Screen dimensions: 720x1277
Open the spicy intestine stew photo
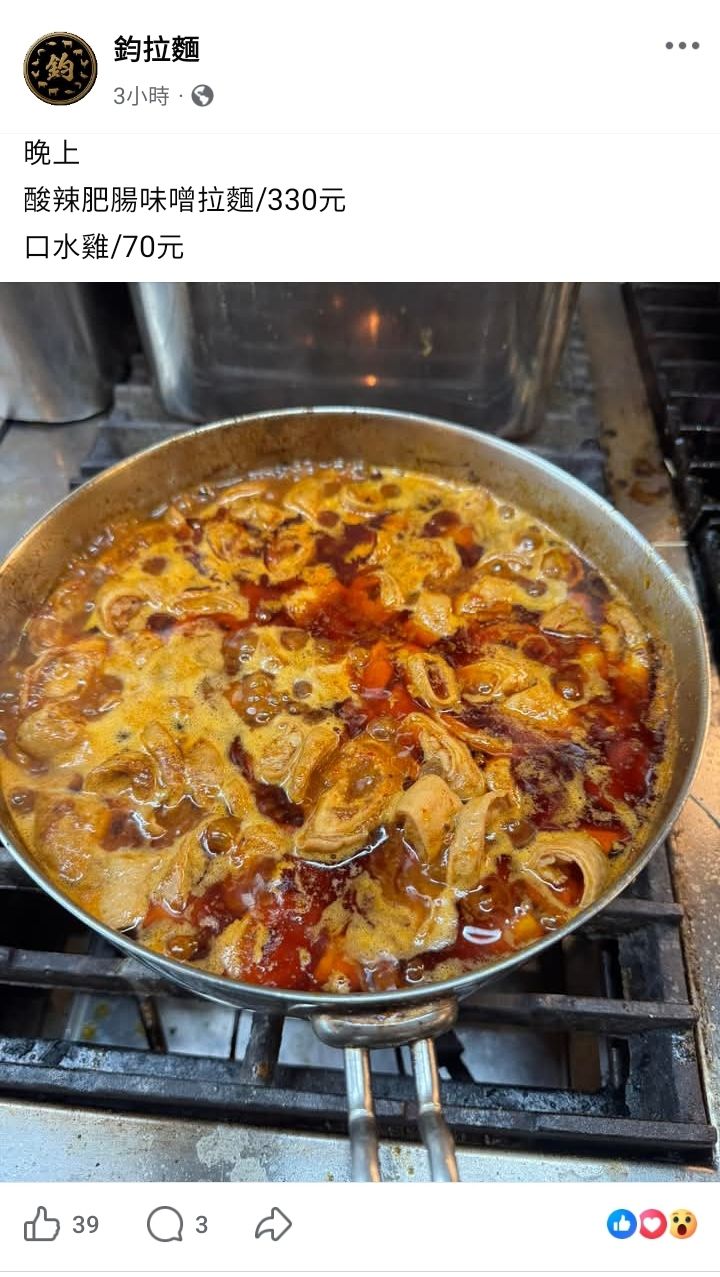tap(360, 730)
